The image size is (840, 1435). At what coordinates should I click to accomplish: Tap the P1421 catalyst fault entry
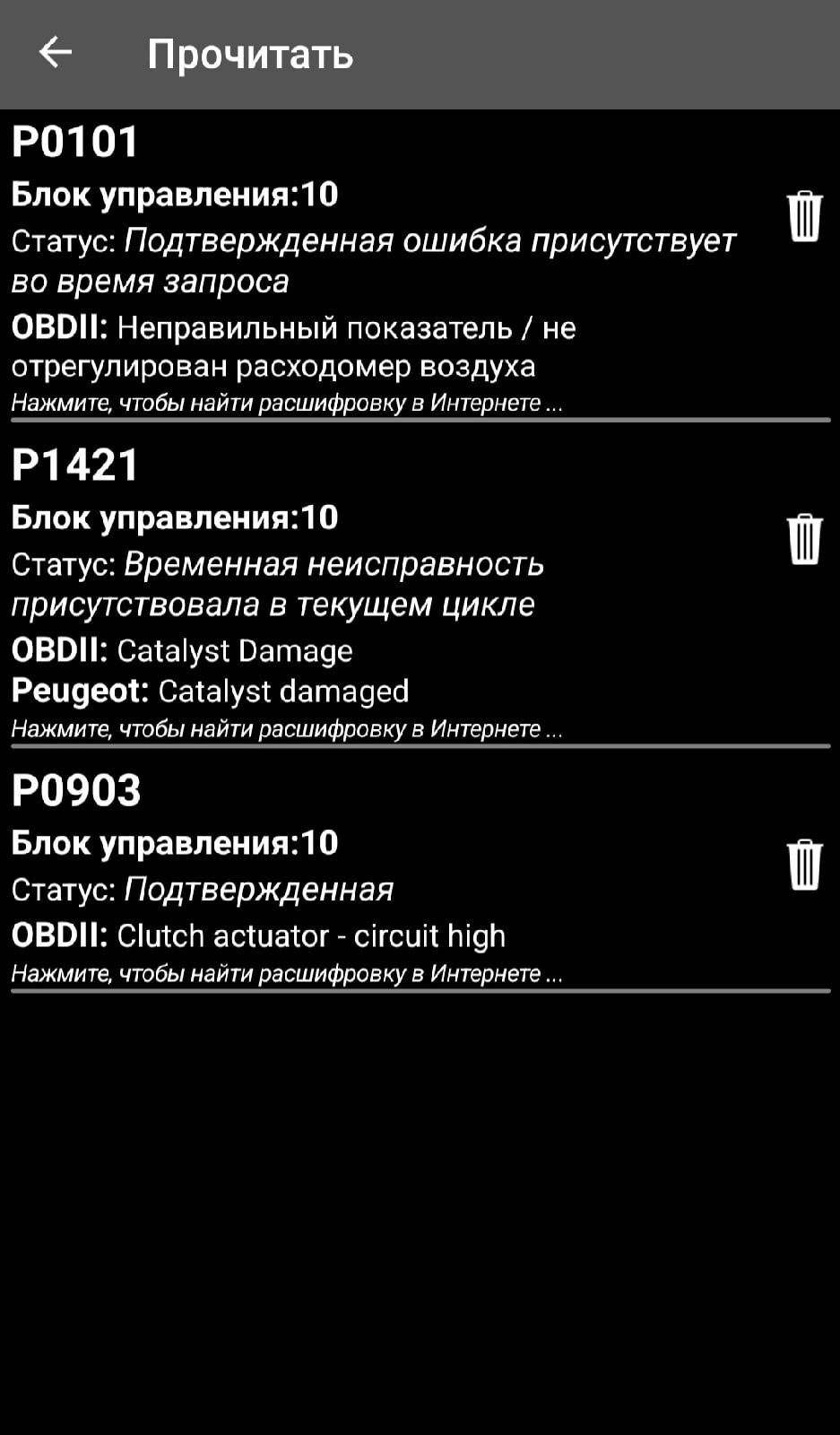pos(76,465)
